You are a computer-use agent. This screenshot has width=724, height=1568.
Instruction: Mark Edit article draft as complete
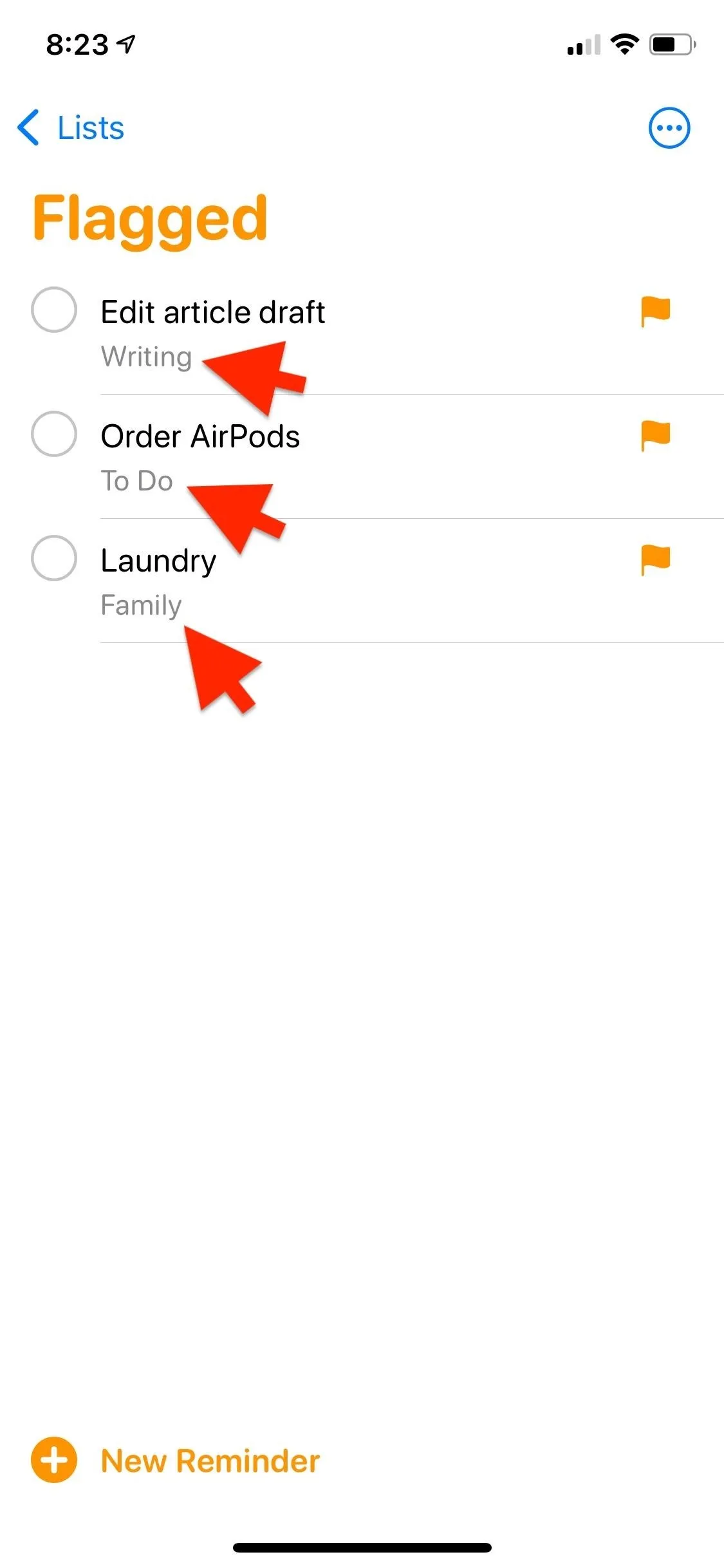(x=54, y=310)
